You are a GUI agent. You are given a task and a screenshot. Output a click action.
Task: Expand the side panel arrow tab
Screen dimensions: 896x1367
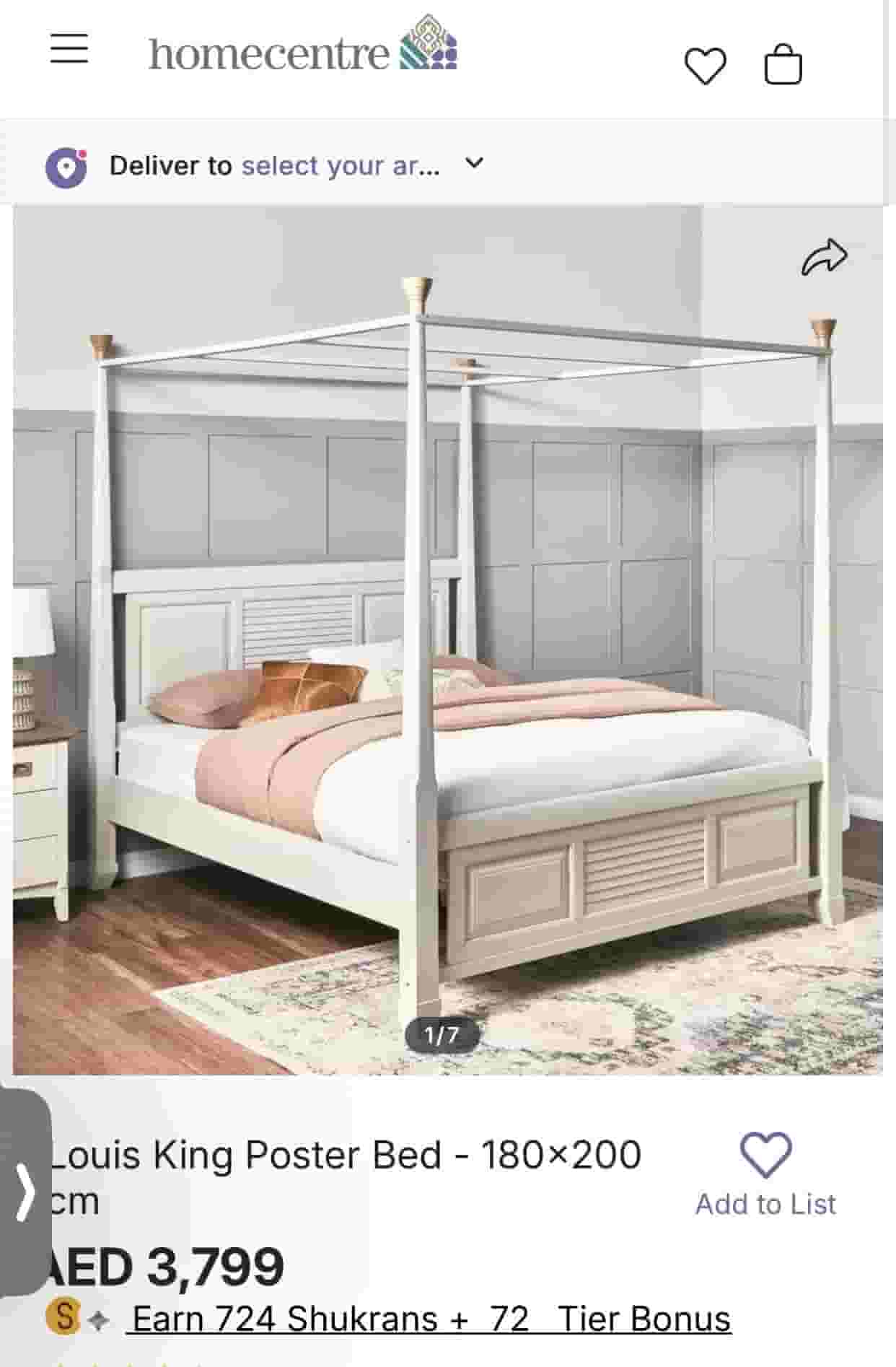(x=25, y=1191)
